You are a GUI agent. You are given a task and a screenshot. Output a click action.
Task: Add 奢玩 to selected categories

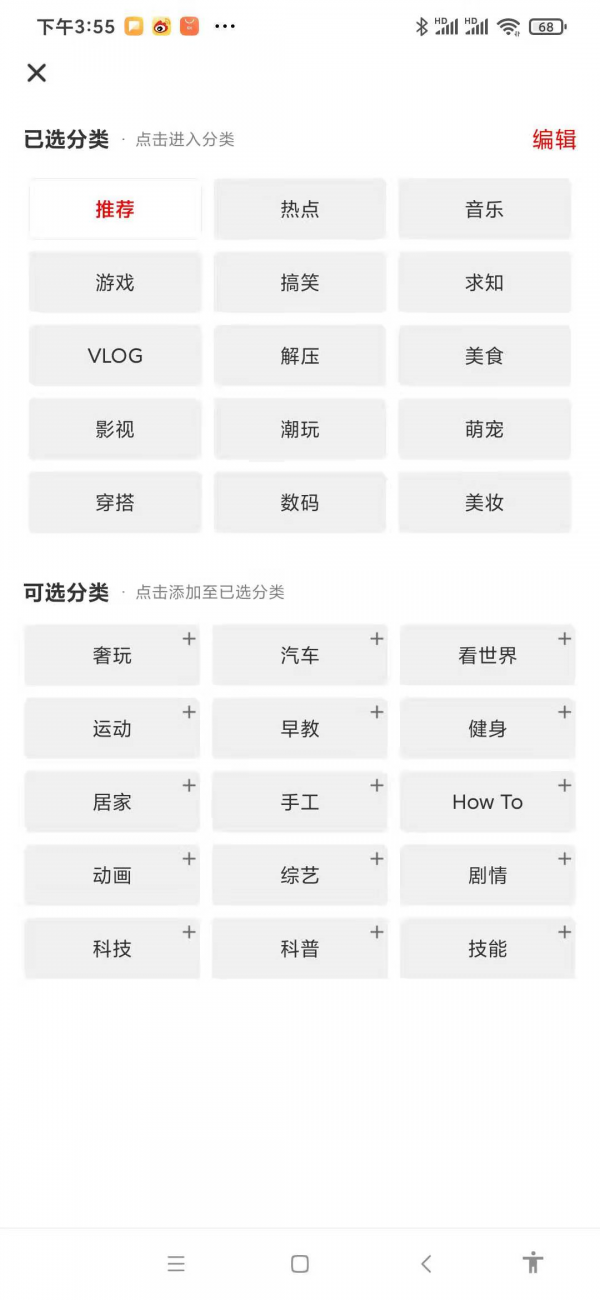pos(112,656)
